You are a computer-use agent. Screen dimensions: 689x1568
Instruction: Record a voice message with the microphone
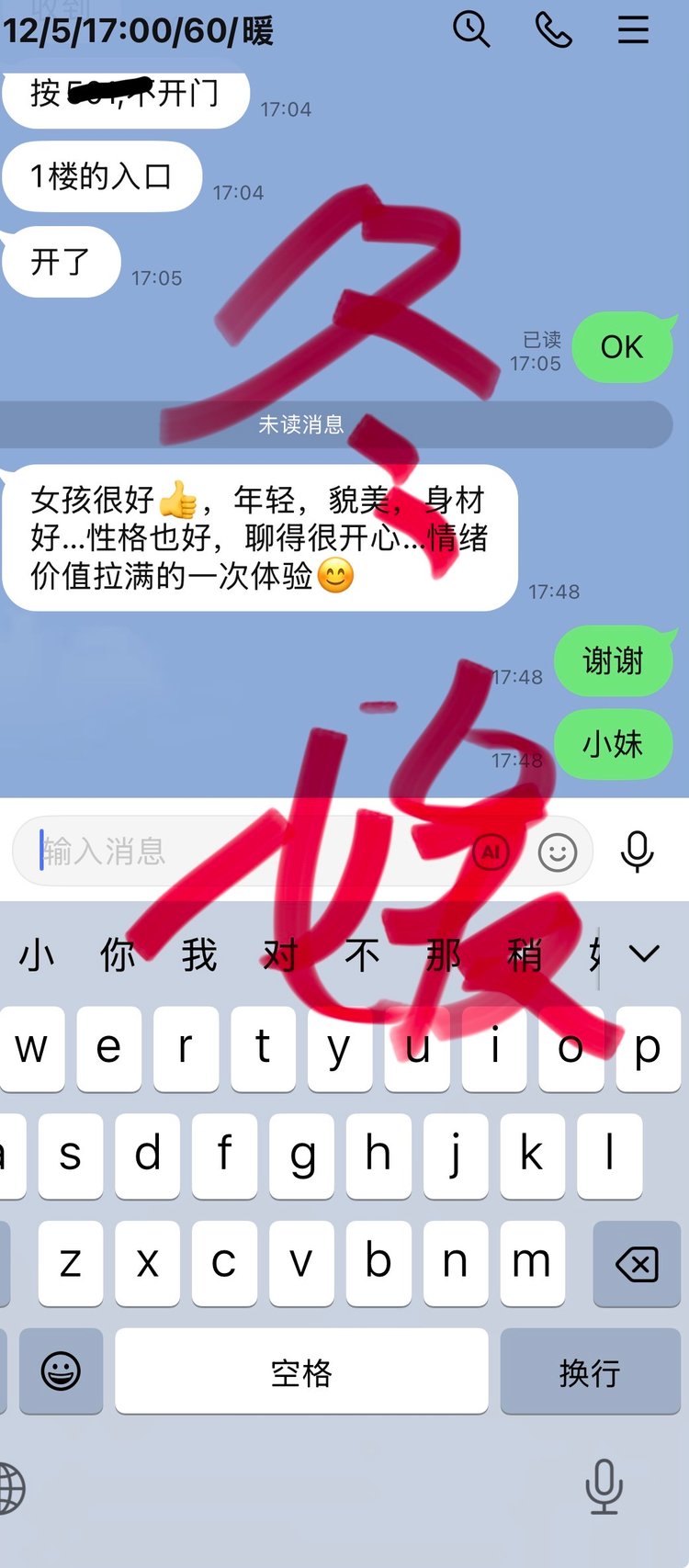pyautogui.click(x=637, y=852)
